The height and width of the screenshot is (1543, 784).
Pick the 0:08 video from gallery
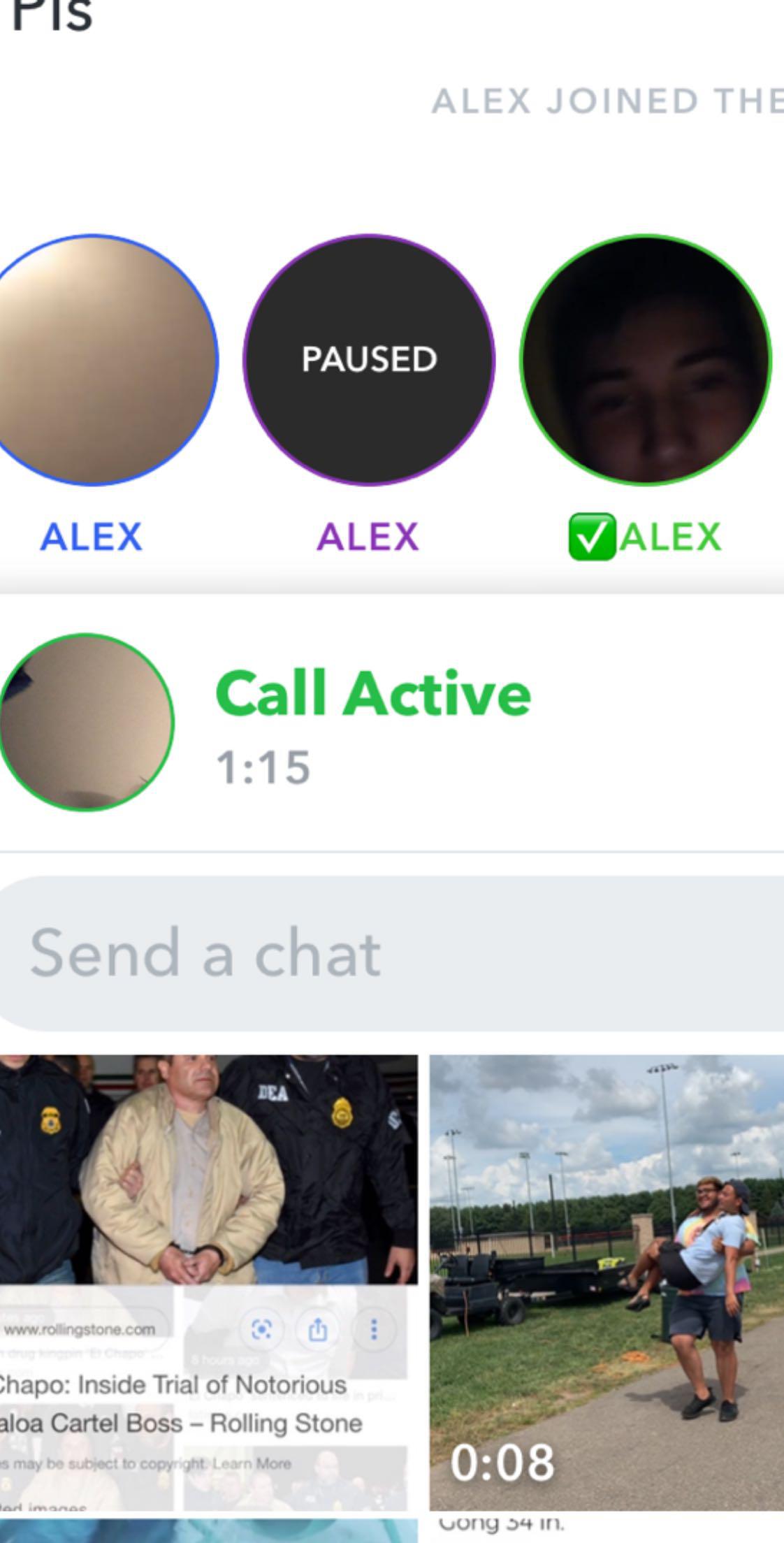click(x=607, y=1282)
